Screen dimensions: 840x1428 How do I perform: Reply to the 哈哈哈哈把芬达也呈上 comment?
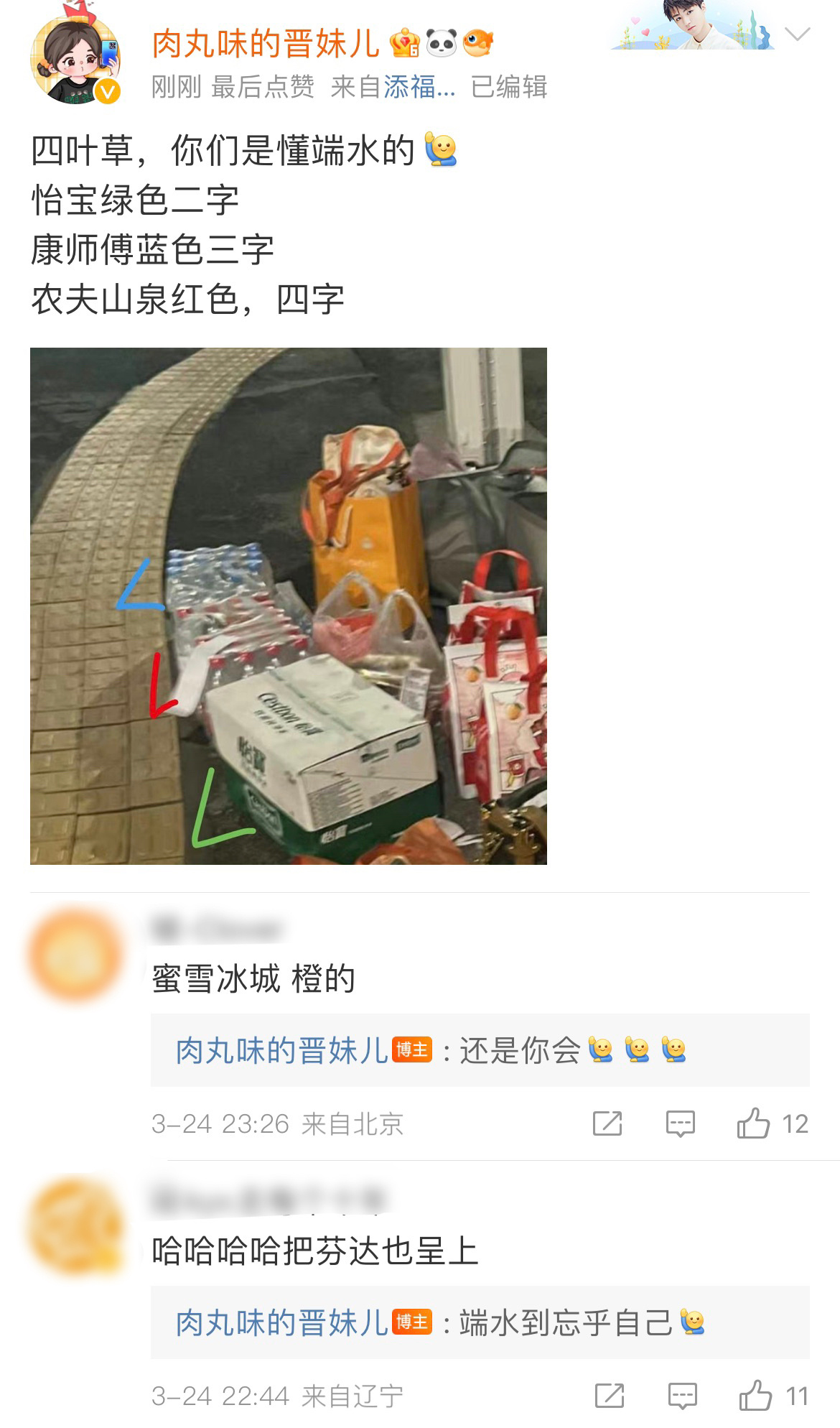682,1396
